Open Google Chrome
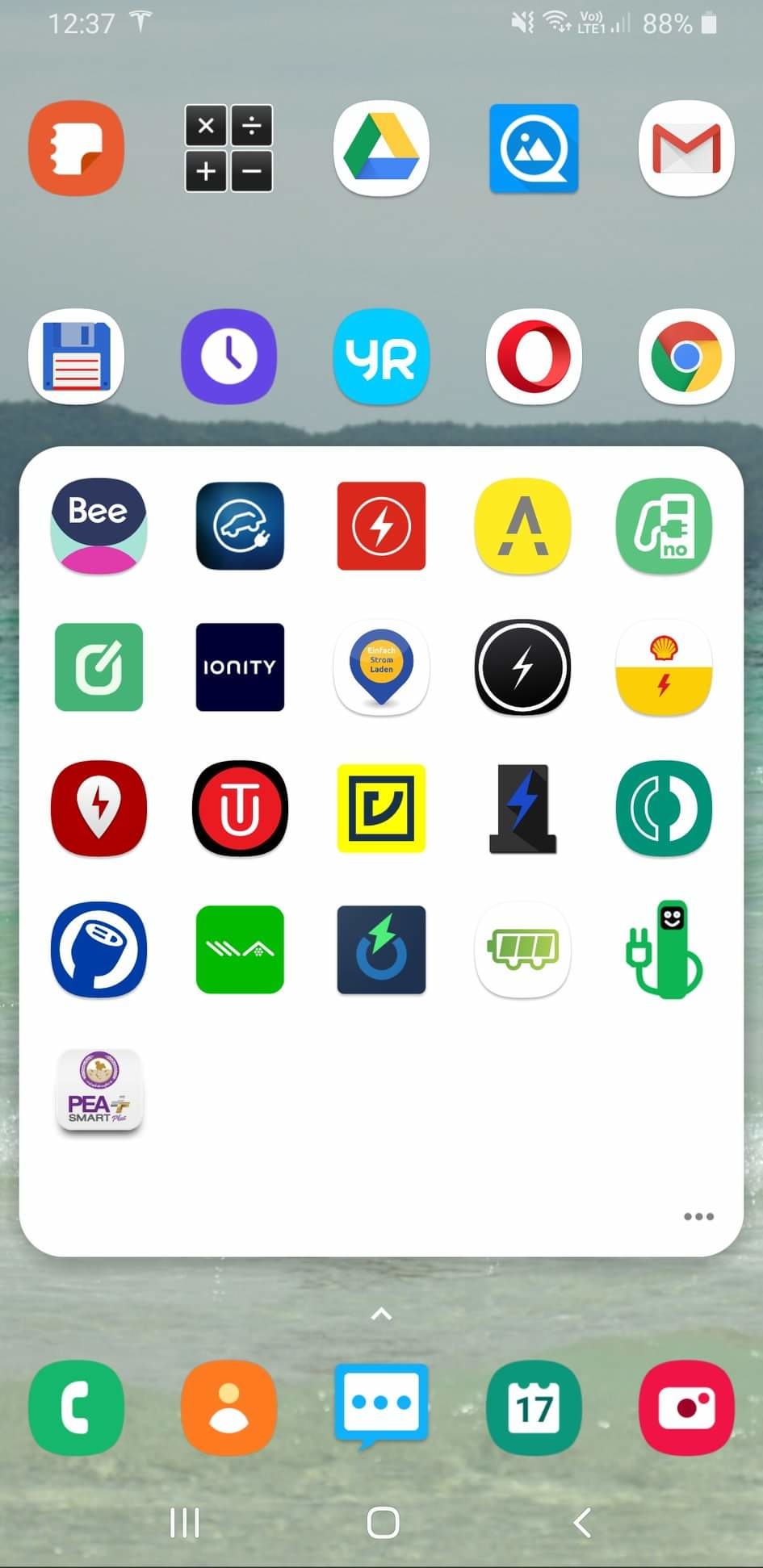The image size is (763, 1568). pyautogui.click(x=686, y=357)
